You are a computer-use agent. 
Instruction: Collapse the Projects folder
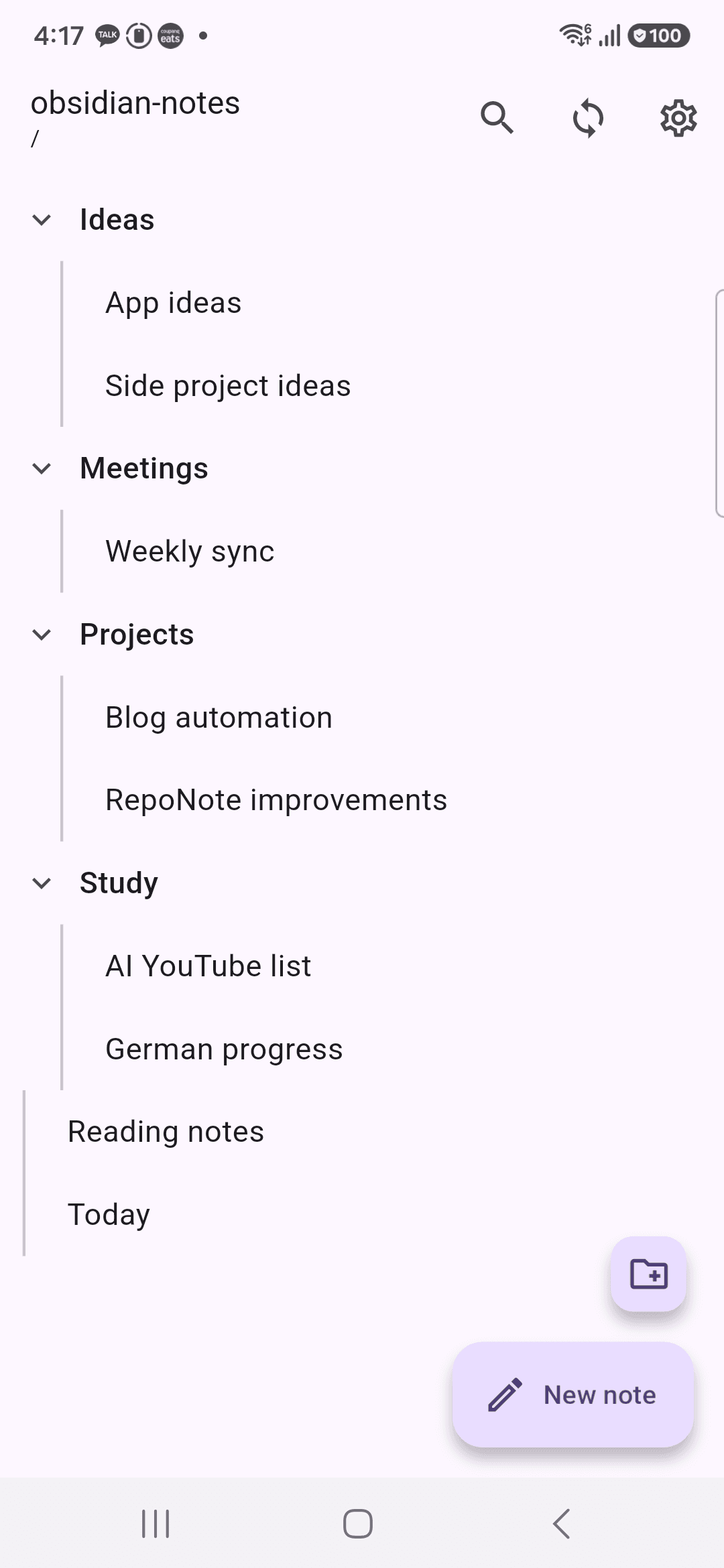[x=42, y=635]
